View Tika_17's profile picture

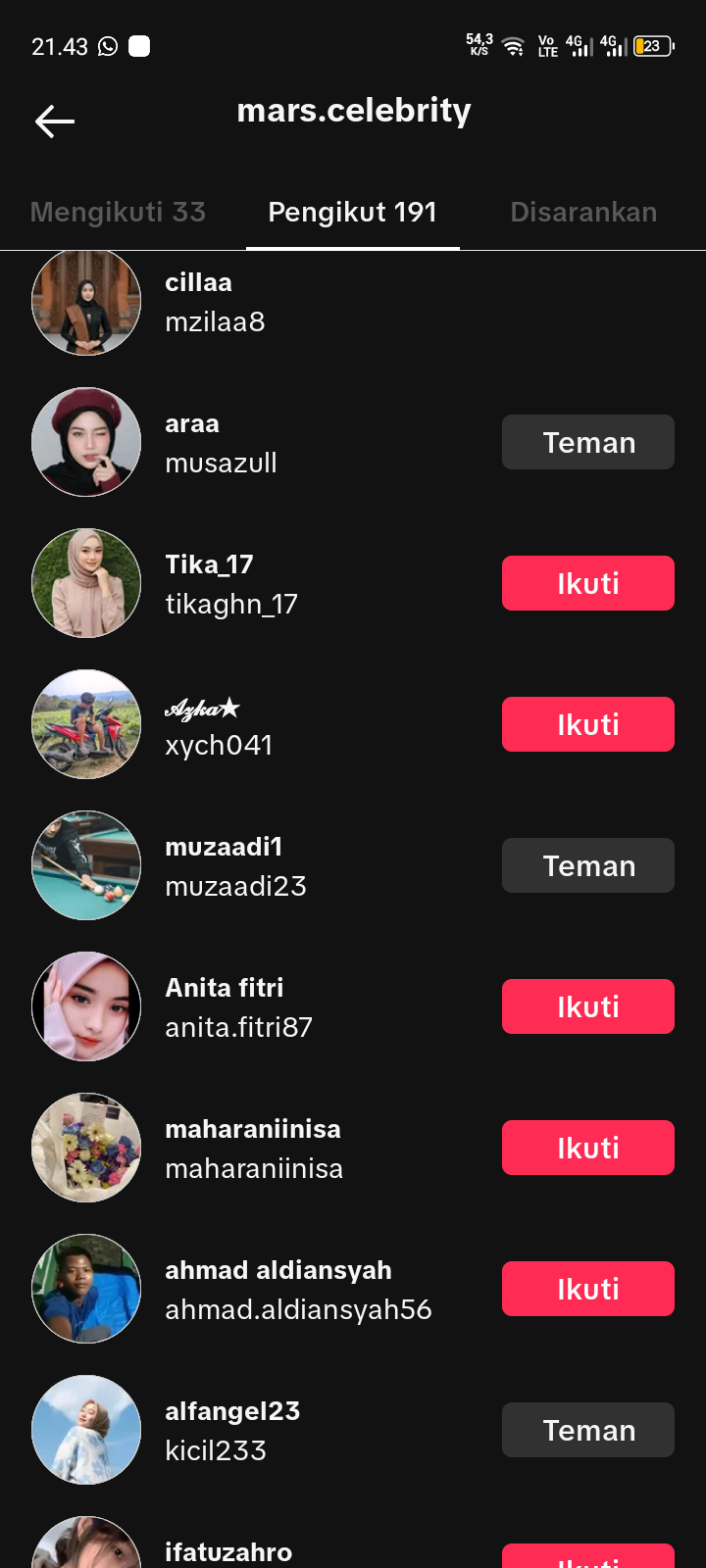coord(86,583)
